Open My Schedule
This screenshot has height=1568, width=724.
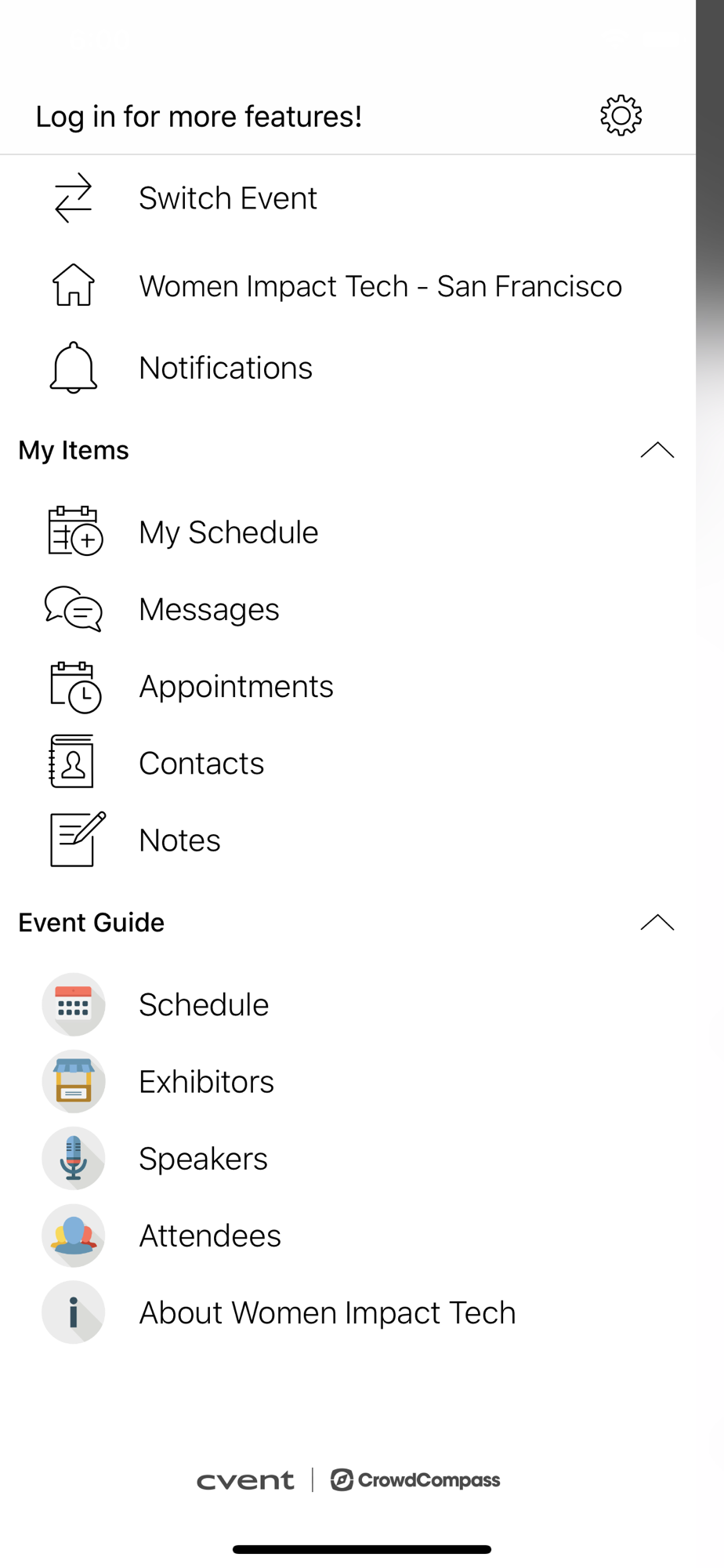pos(348,532)
